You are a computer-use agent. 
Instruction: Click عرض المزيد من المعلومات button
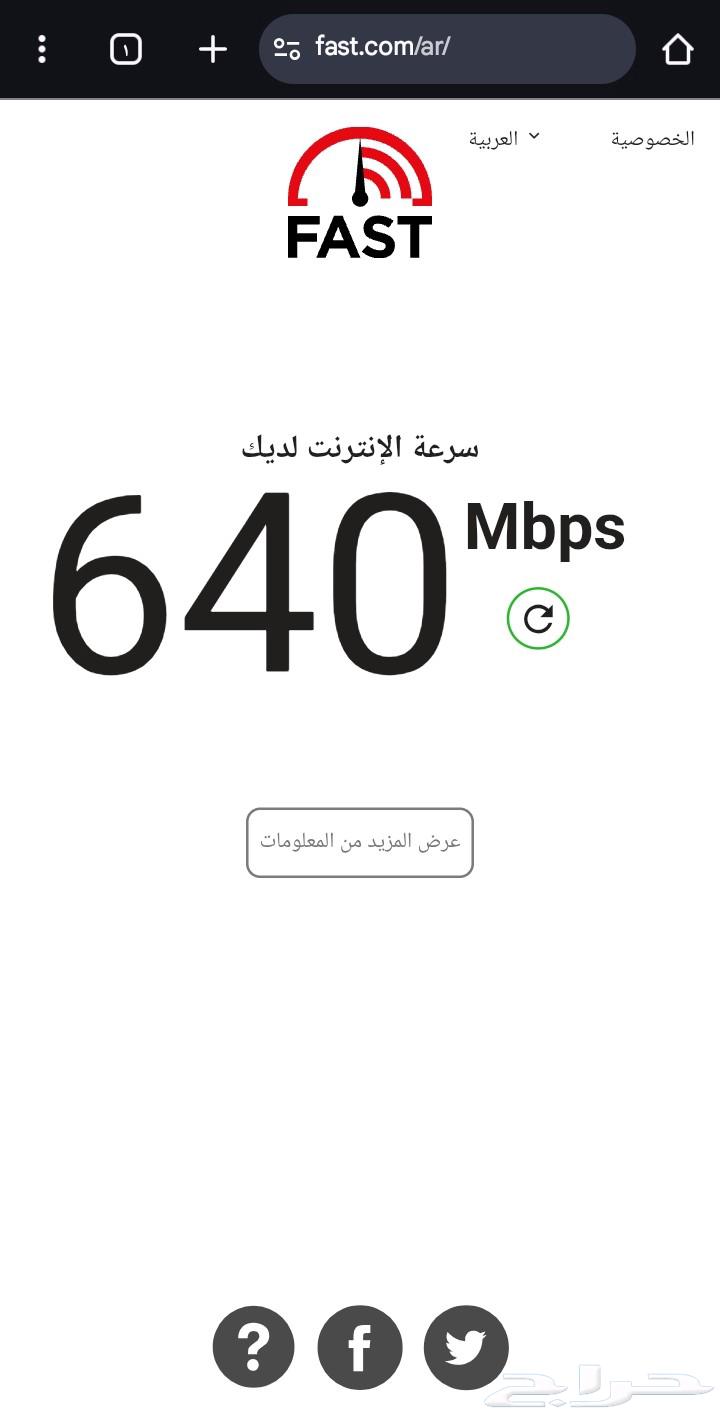coord(359,842)
